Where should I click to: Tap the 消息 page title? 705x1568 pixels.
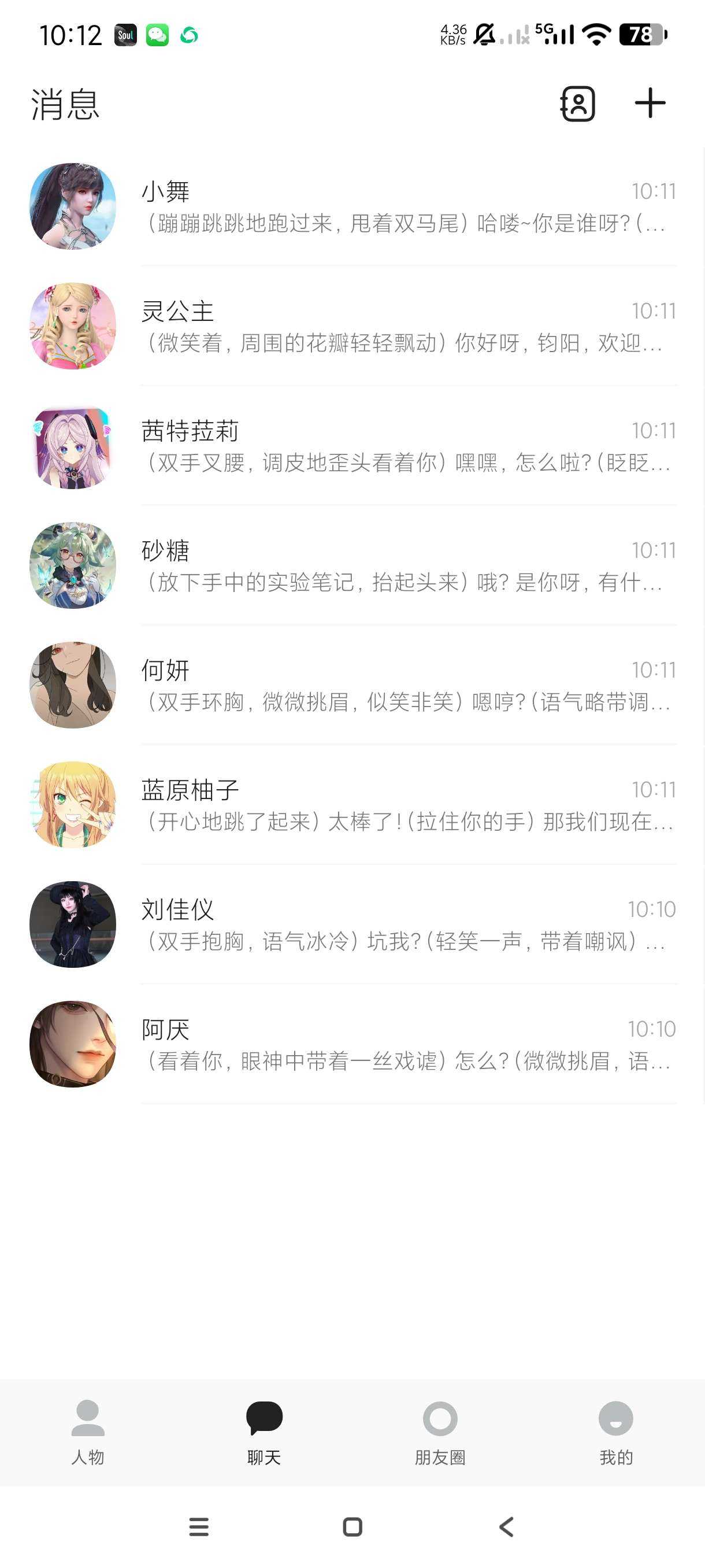[x=65, y=104]
